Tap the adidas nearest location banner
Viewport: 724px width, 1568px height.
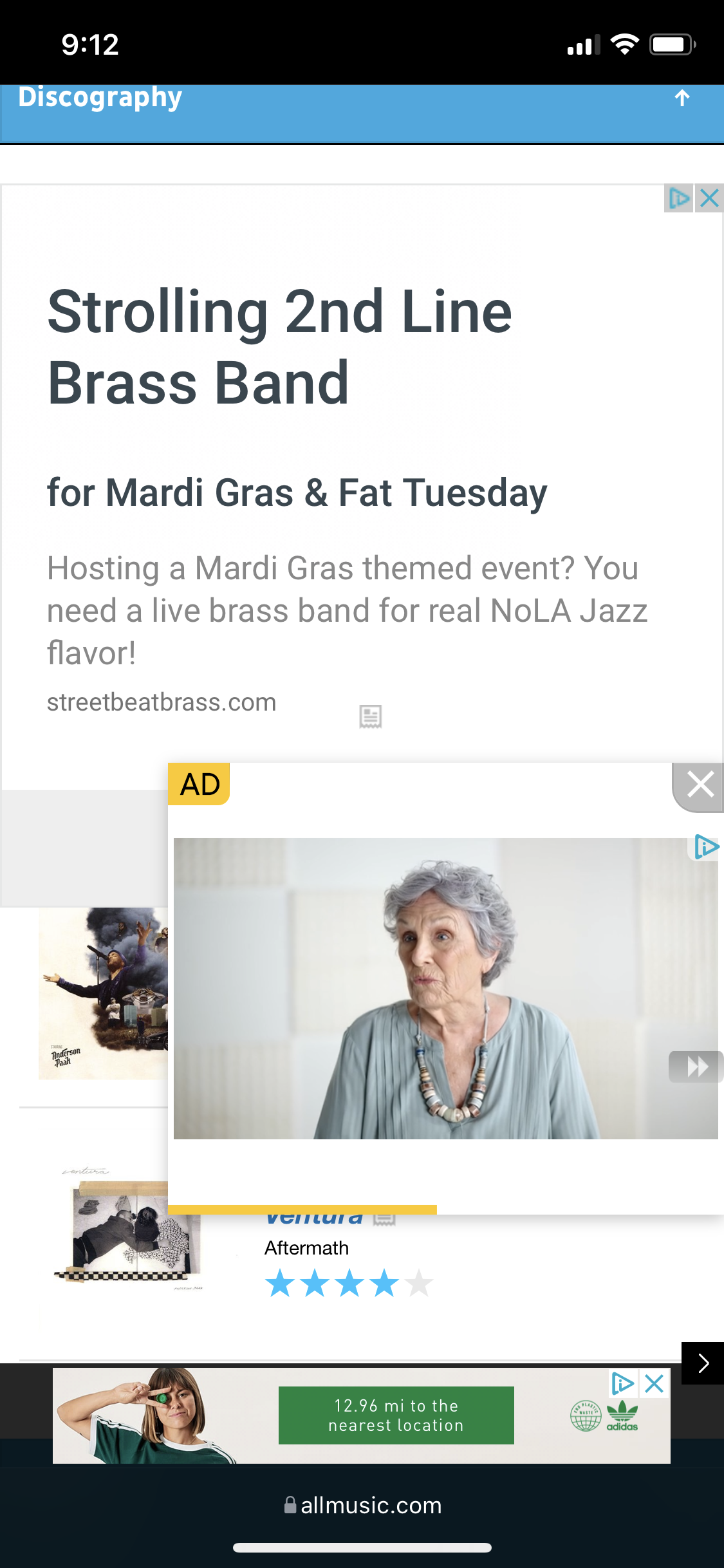click(x=396, y=1415)
